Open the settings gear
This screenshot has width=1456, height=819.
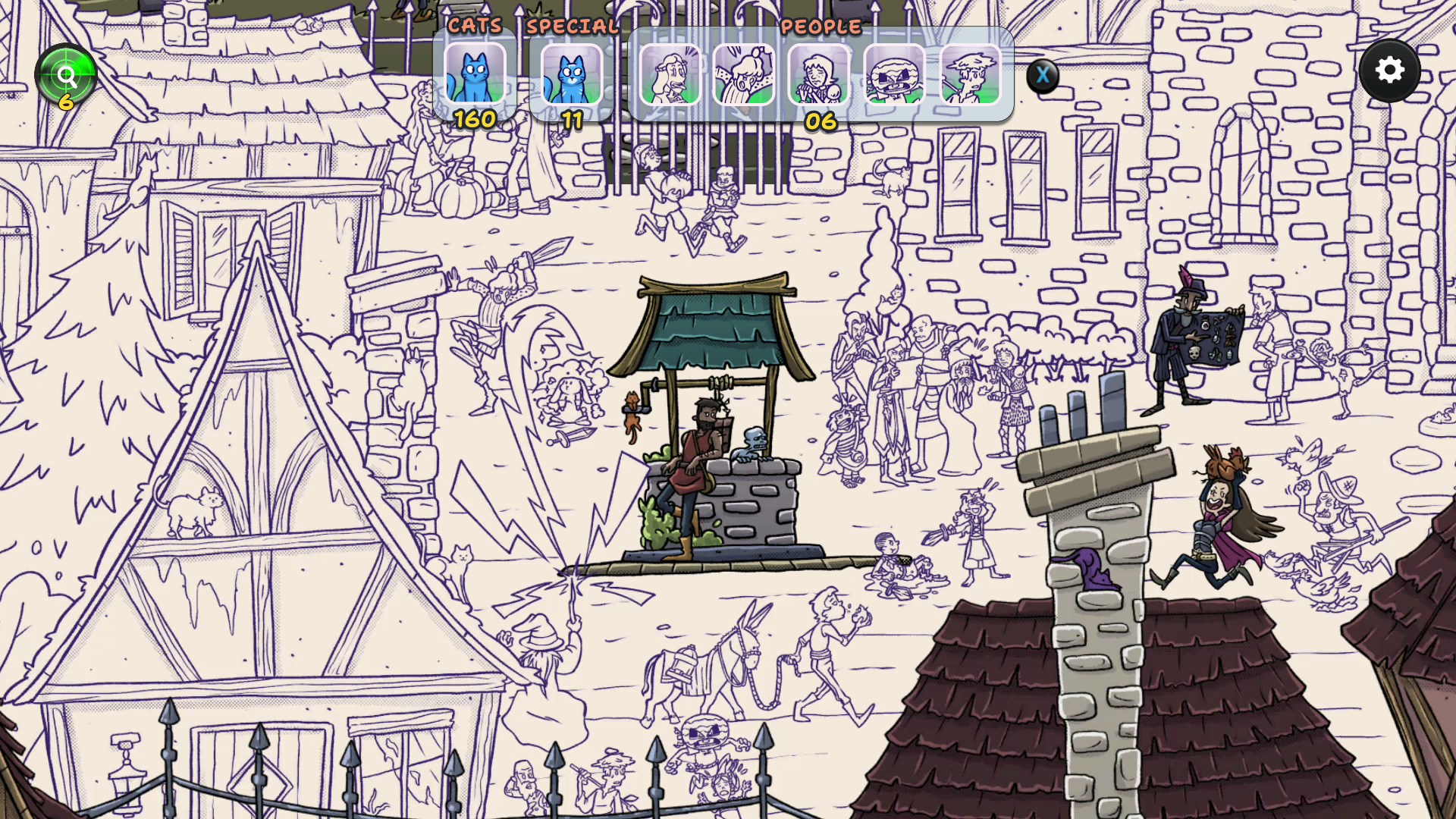click(1389, 71)
